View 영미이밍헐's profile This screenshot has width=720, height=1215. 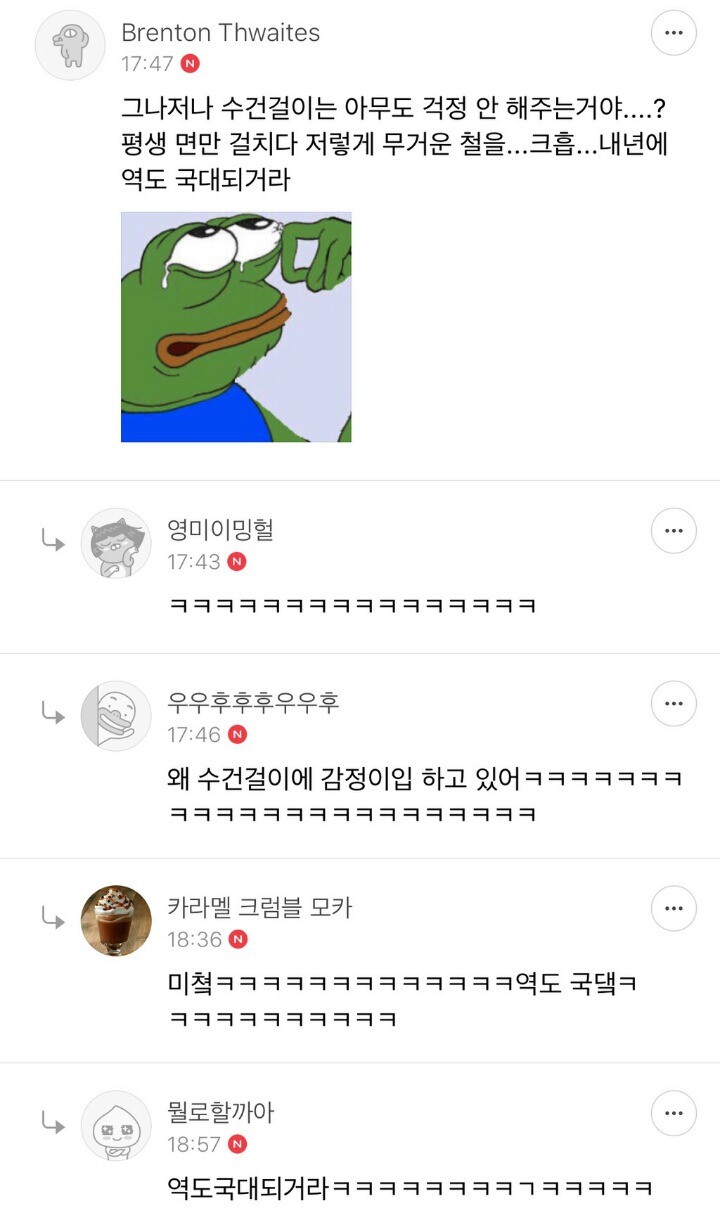click(x=116, y=542)
